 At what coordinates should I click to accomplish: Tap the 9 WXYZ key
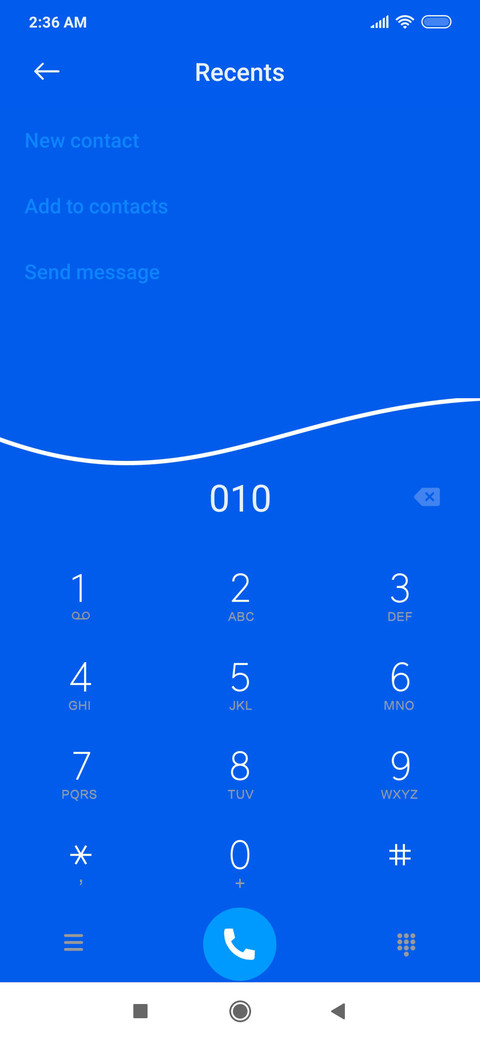click(x=400, y=775)
